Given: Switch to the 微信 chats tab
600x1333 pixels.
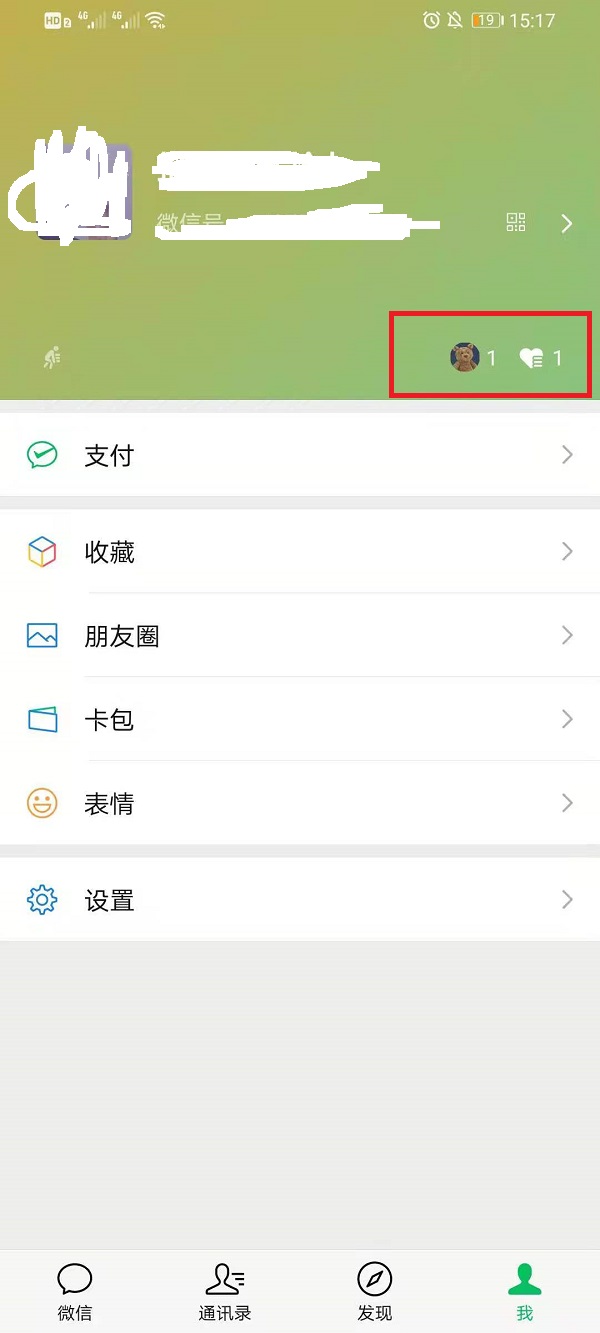Looking at the screenshot, I should tap(75, 1291).
